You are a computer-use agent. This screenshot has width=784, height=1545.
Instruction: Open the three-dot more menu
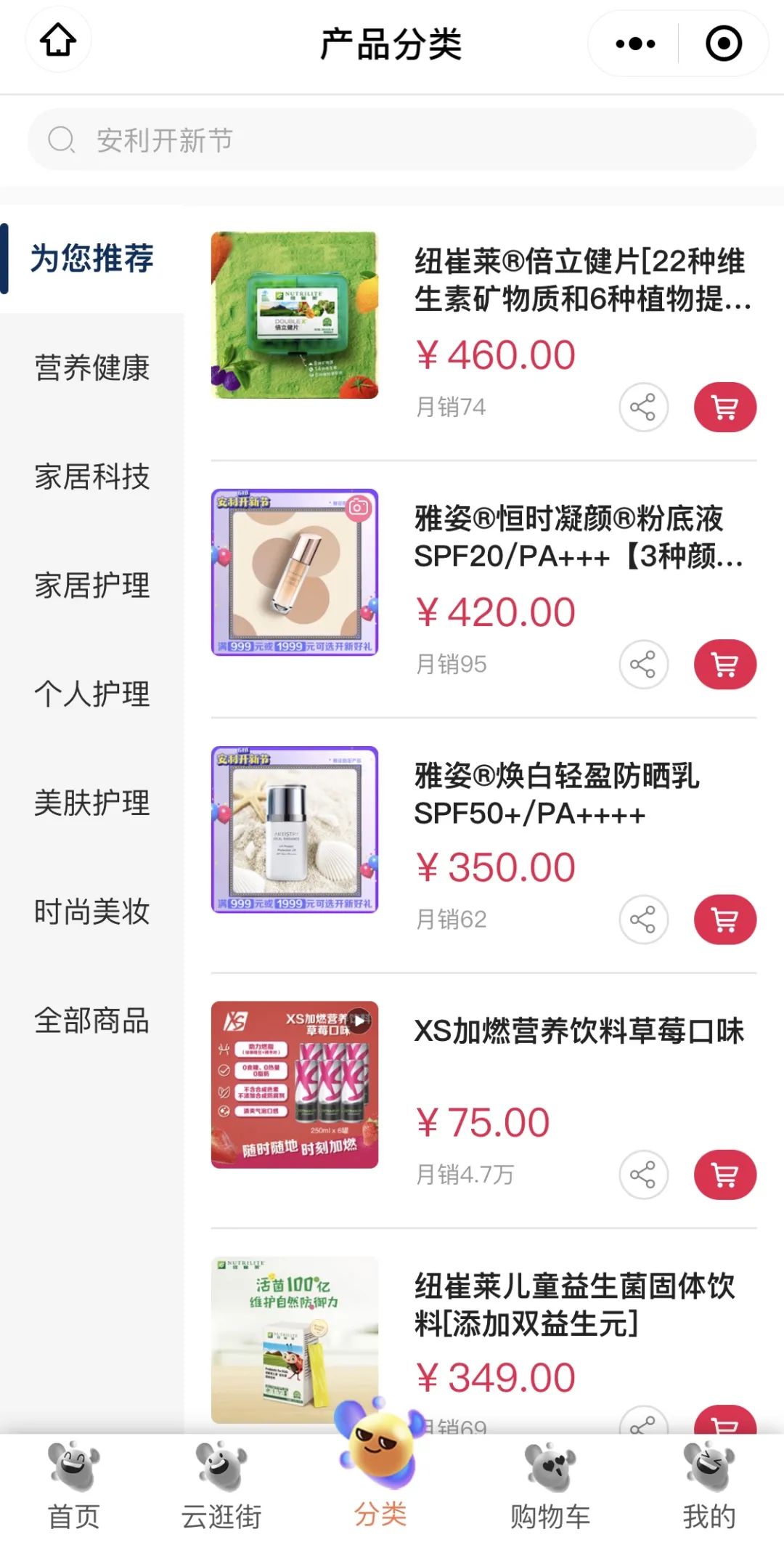point(635,44)
